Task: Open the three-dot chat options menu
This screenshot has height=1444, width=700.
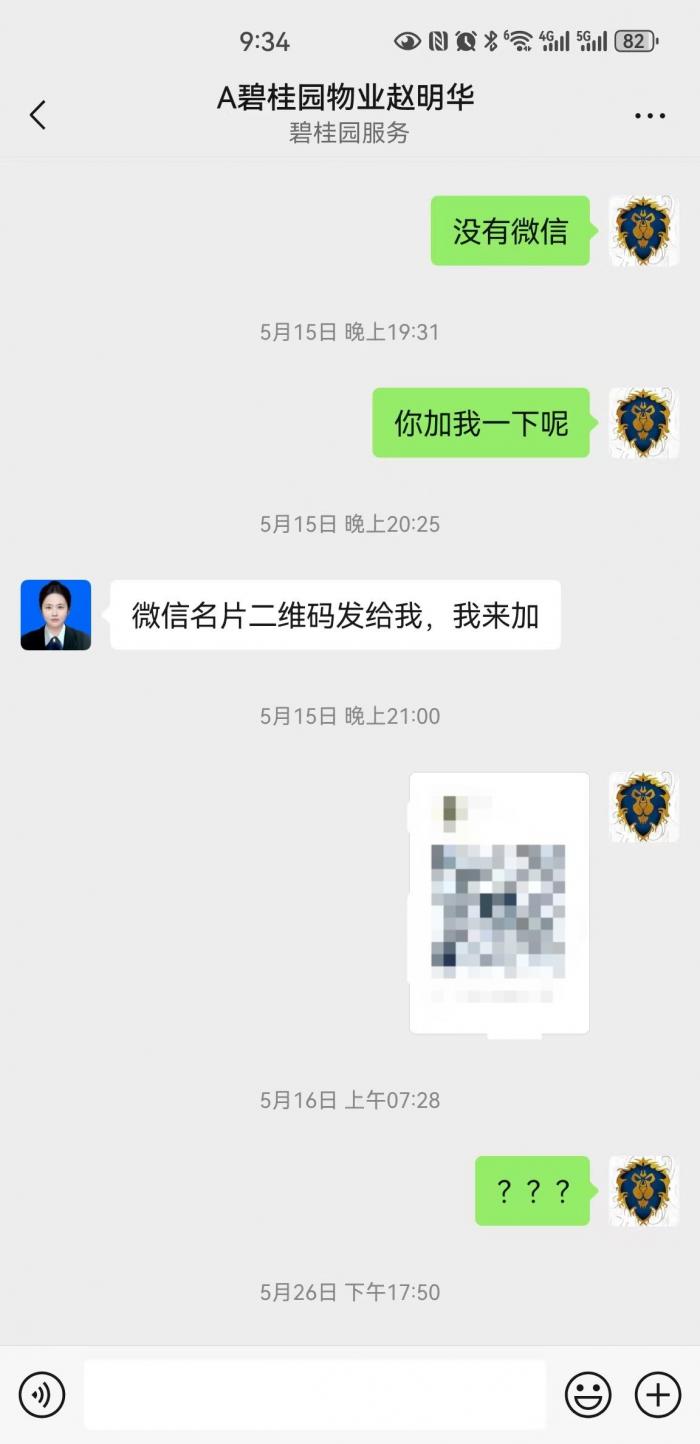Action: 650,116
